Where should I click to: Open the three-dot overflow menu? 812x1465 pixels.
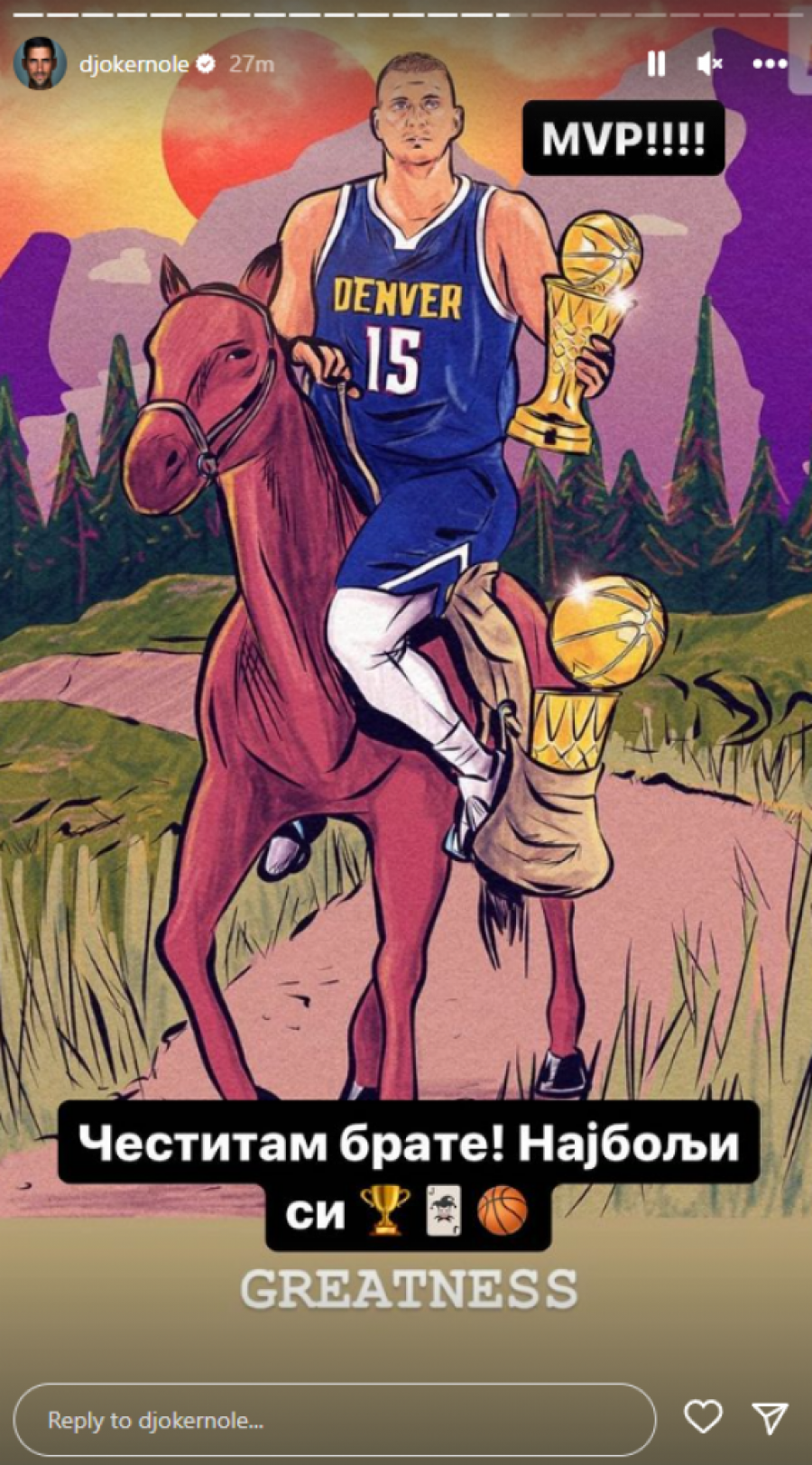click(770, 63)
